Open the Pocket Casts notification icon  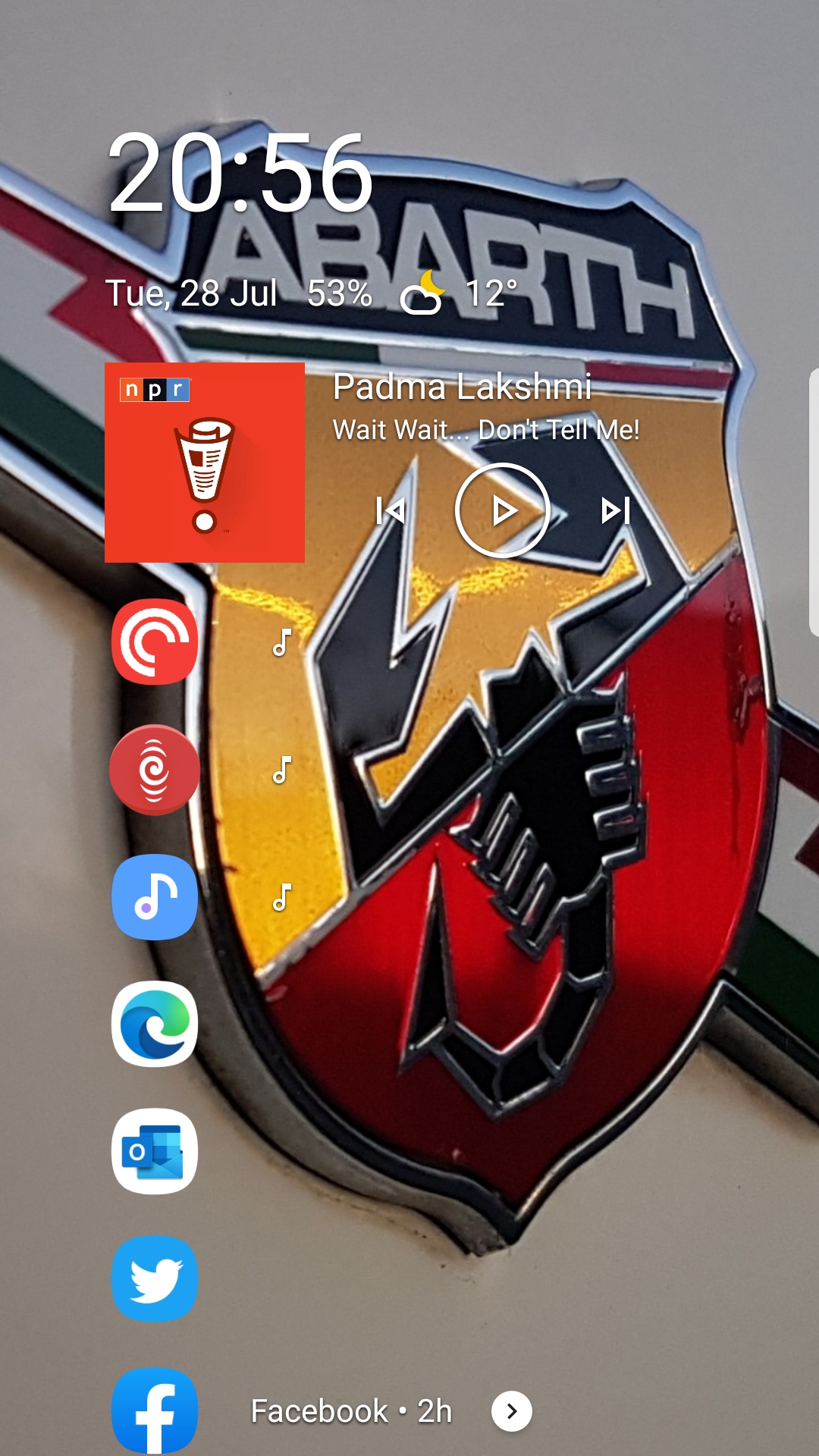tap(155, 642)
